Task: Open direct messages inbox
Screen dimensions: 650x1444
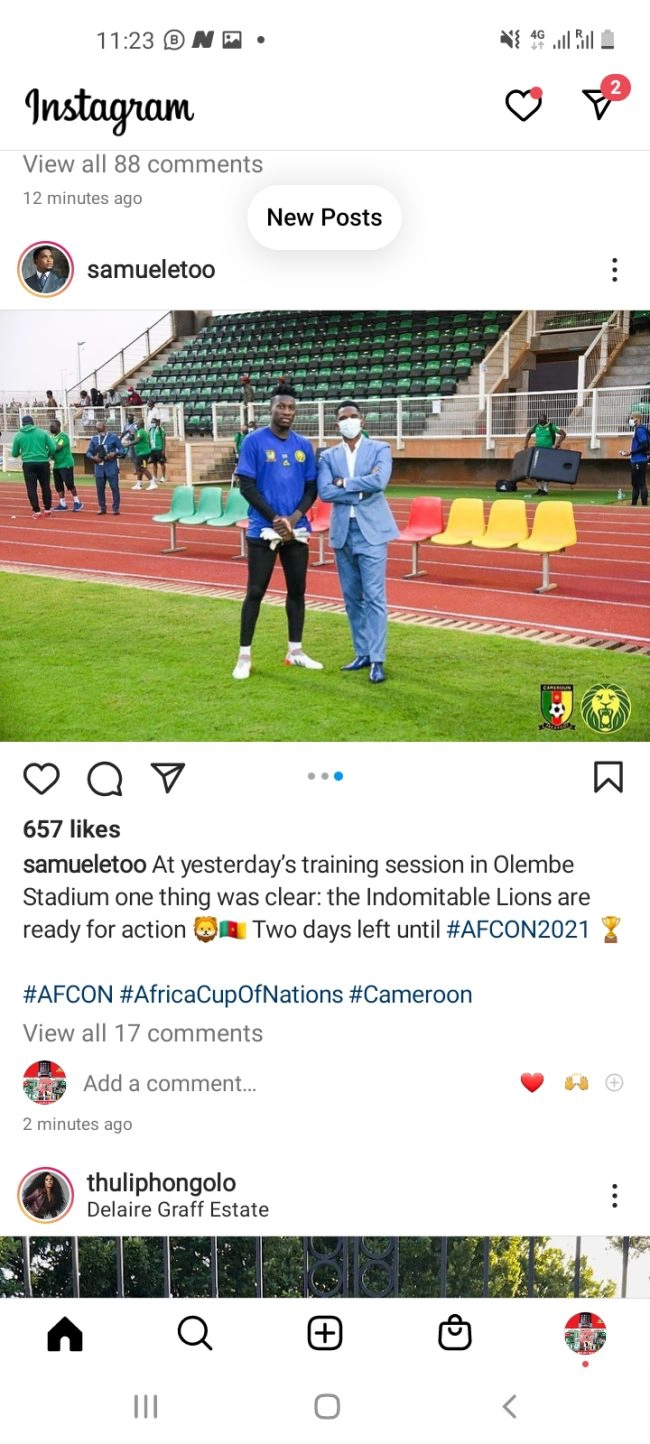Action: tap(599, 103)
